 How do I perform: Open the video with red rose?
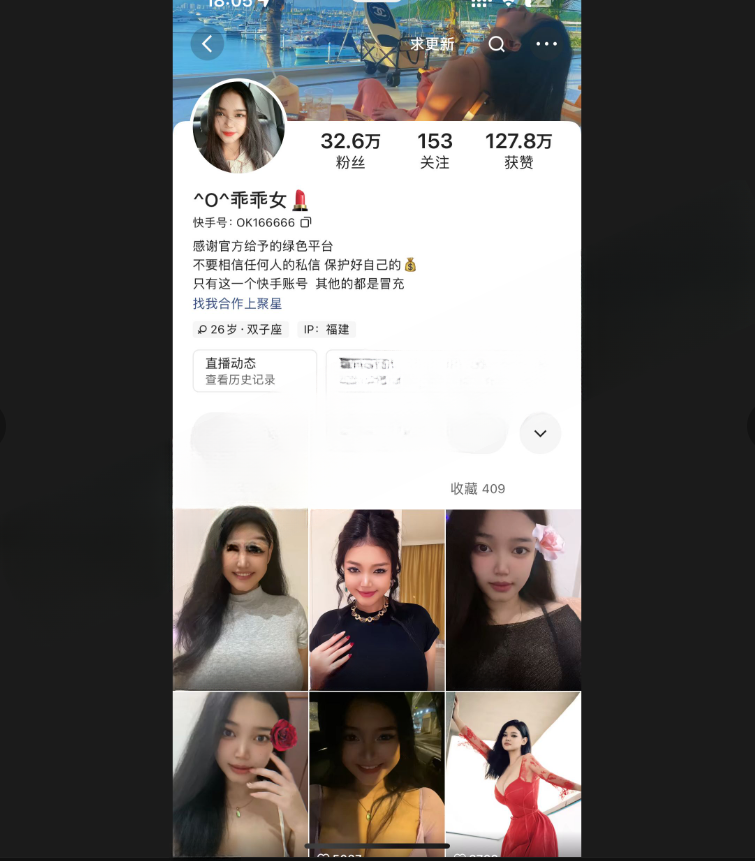coord(240,772)
